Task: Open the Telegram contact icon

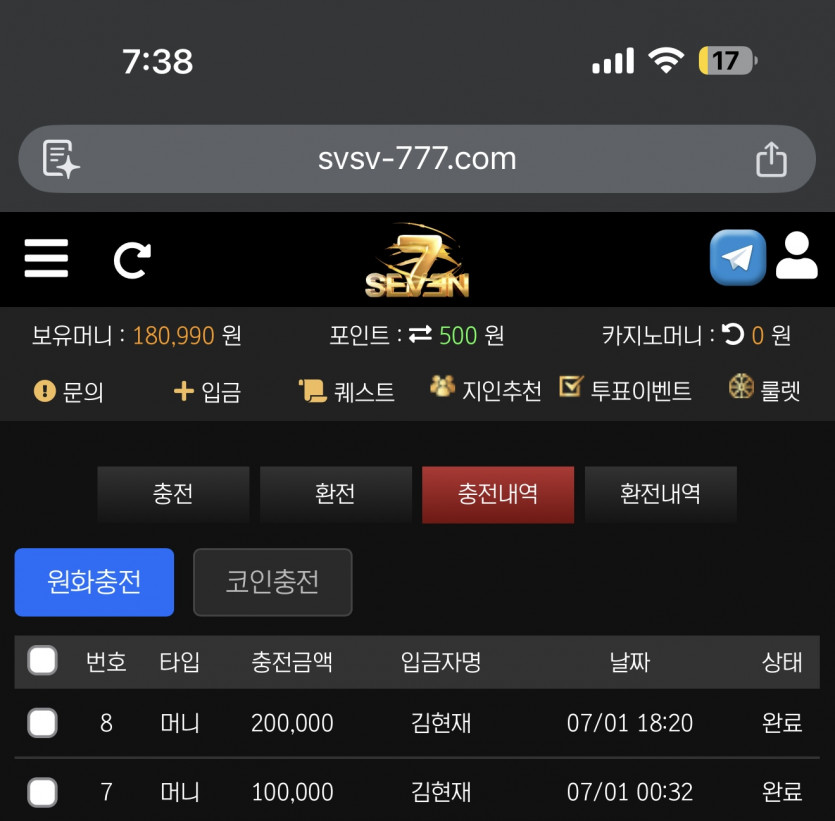Action: 738,257
